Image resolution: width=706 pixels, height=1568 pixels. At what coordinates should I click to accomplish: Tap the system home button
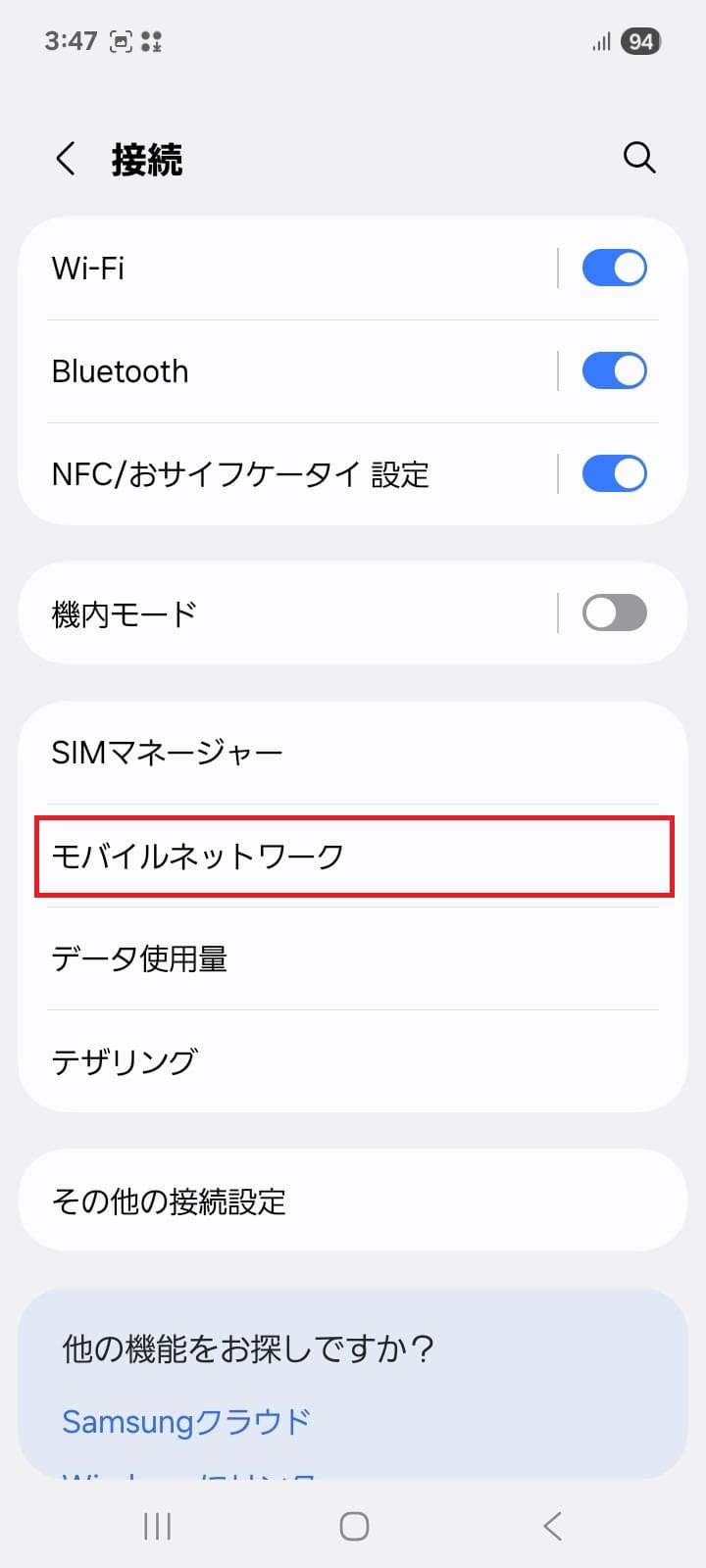[x=354, y=1526]
